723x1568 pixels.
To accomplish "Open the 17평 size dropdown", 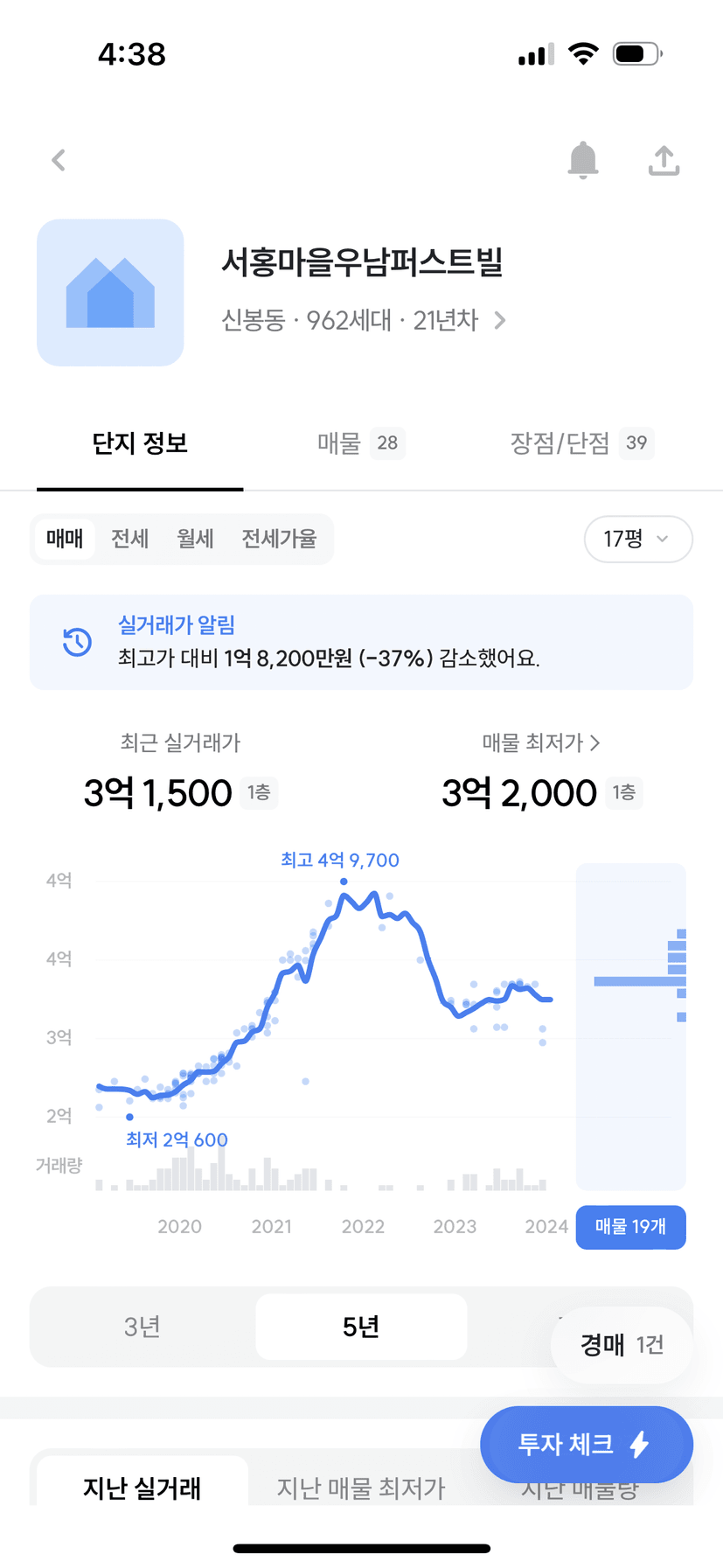I will coord(638,539).
